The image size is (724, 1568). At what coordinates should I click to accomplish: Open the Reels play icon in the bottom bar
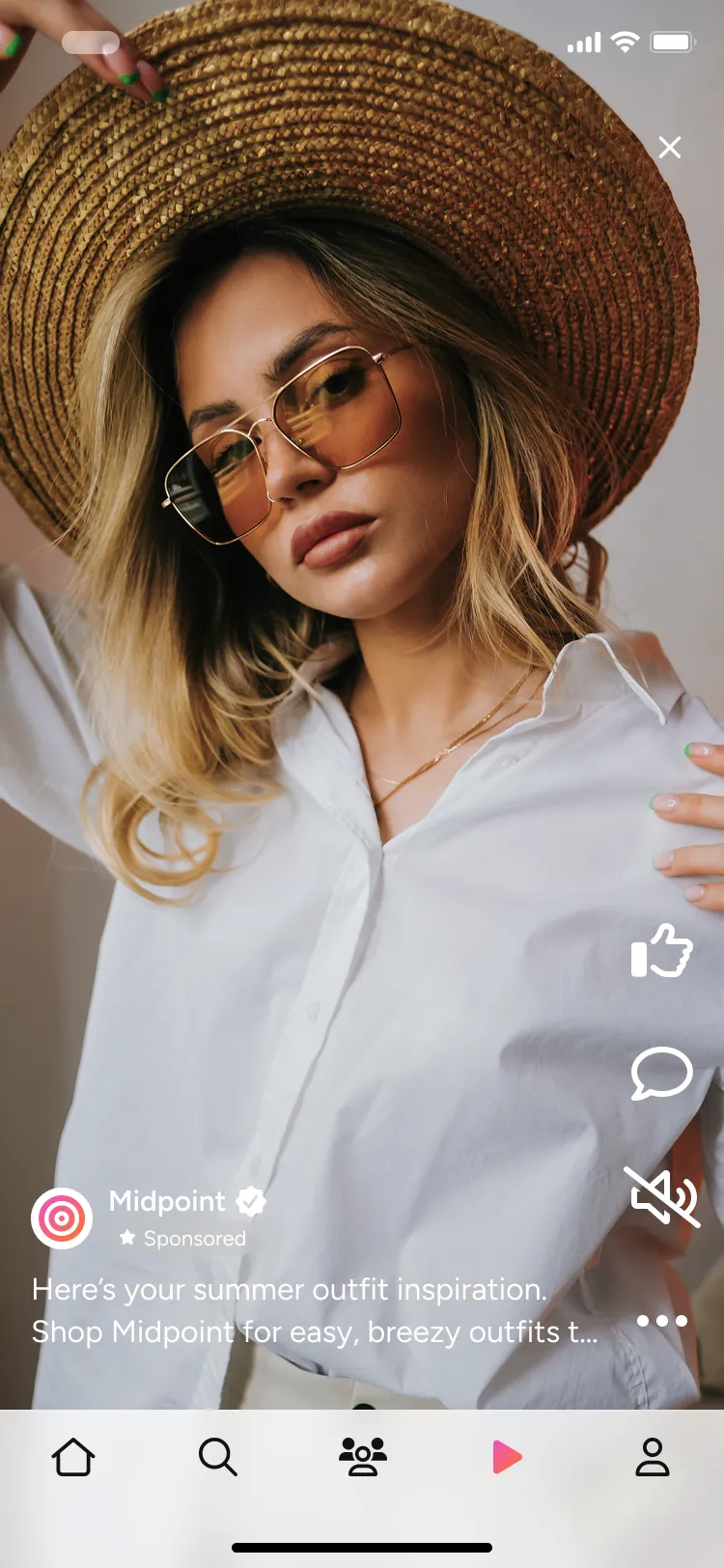tap(509, 1458)
